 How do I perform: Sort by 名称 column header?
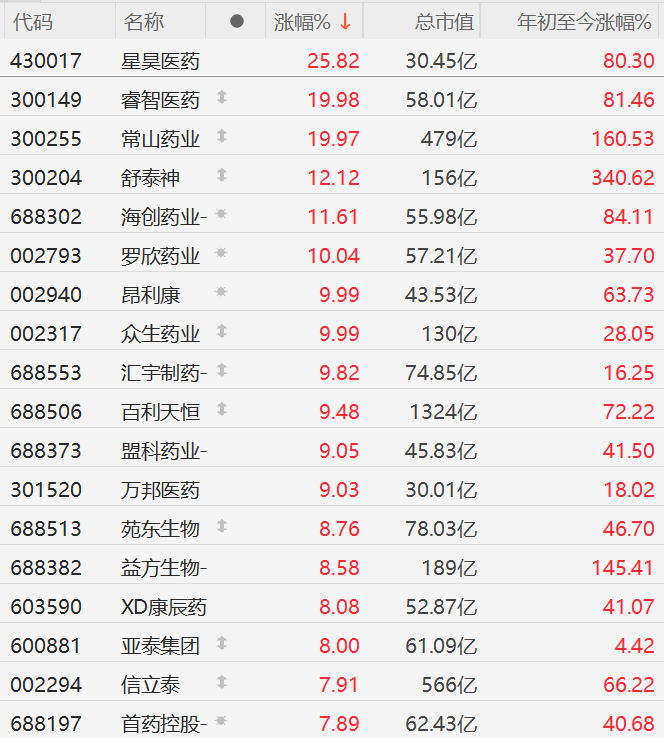coord(144,21)
